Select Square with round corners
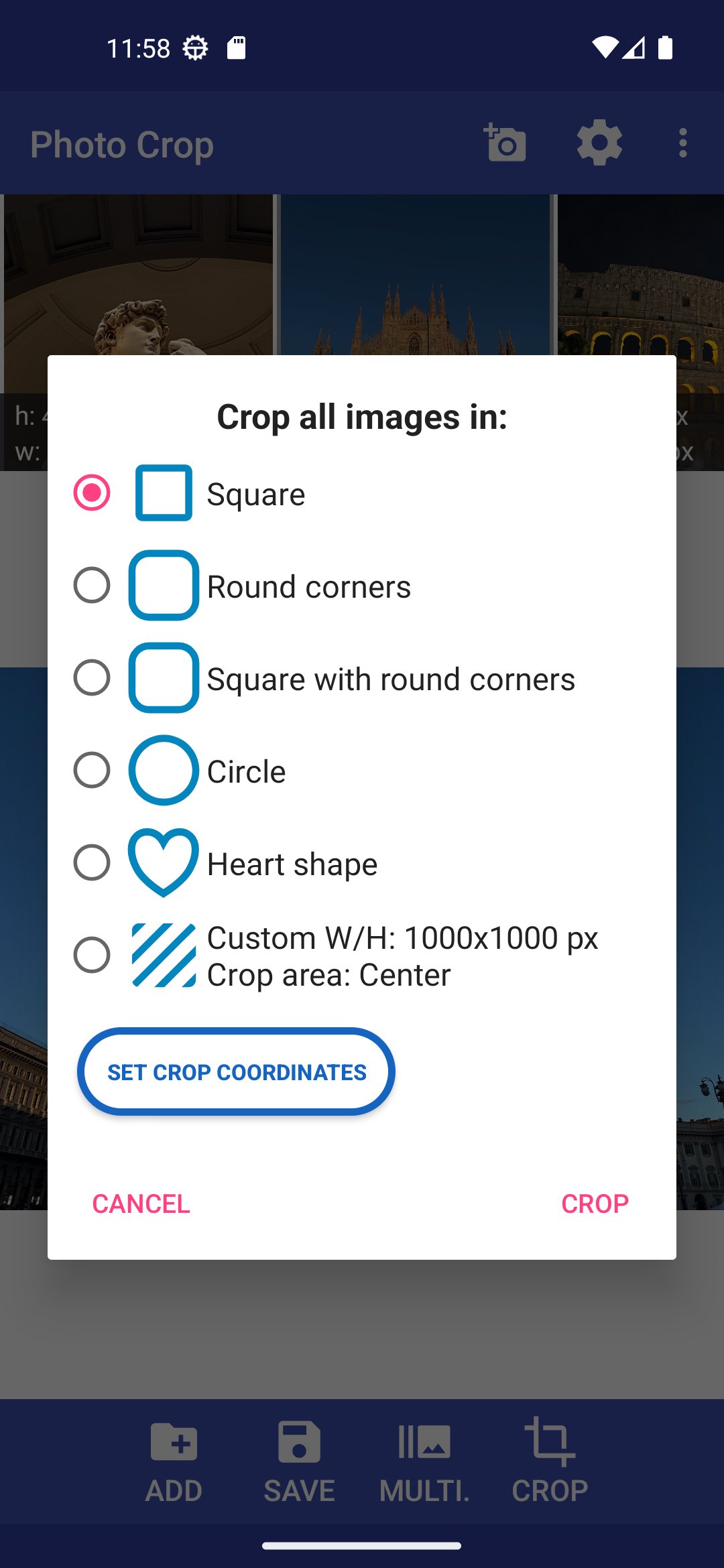Viewport: 724px width, 1568px height. tap(92, 678)
